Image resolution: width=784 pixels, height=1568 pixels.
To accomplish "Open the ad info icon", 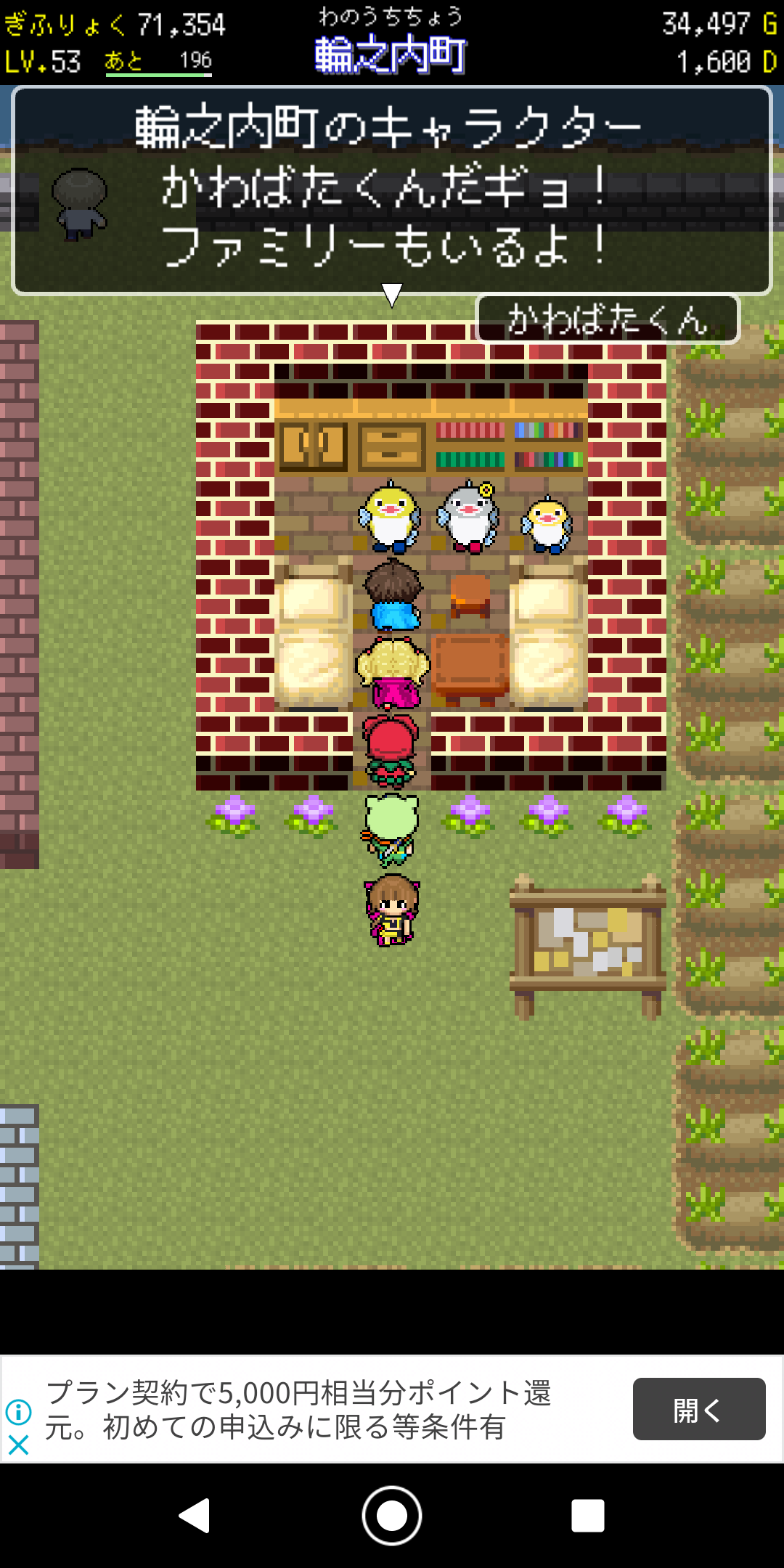I will coord(19,1412).
